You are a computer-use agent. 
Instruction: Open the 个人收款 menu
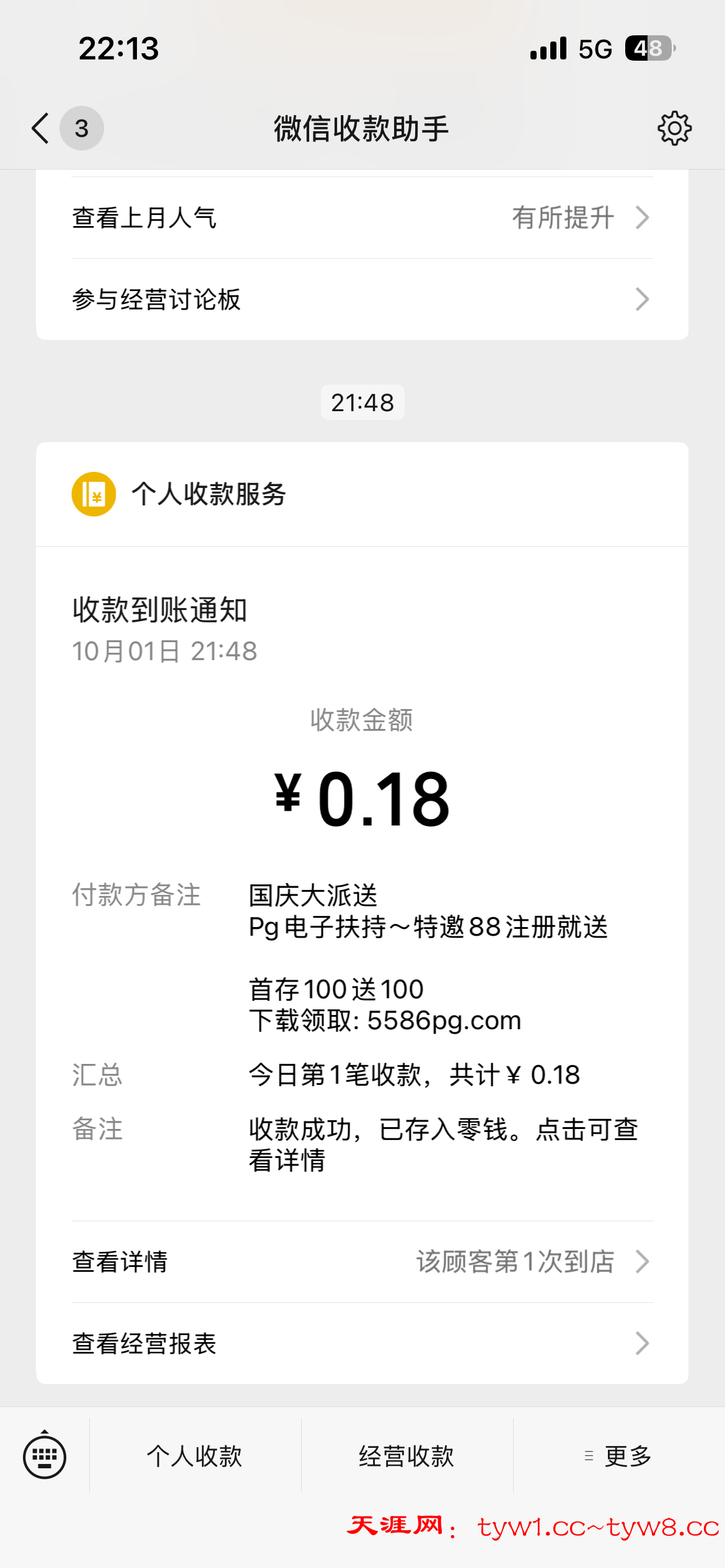(x=195, y=1456)
